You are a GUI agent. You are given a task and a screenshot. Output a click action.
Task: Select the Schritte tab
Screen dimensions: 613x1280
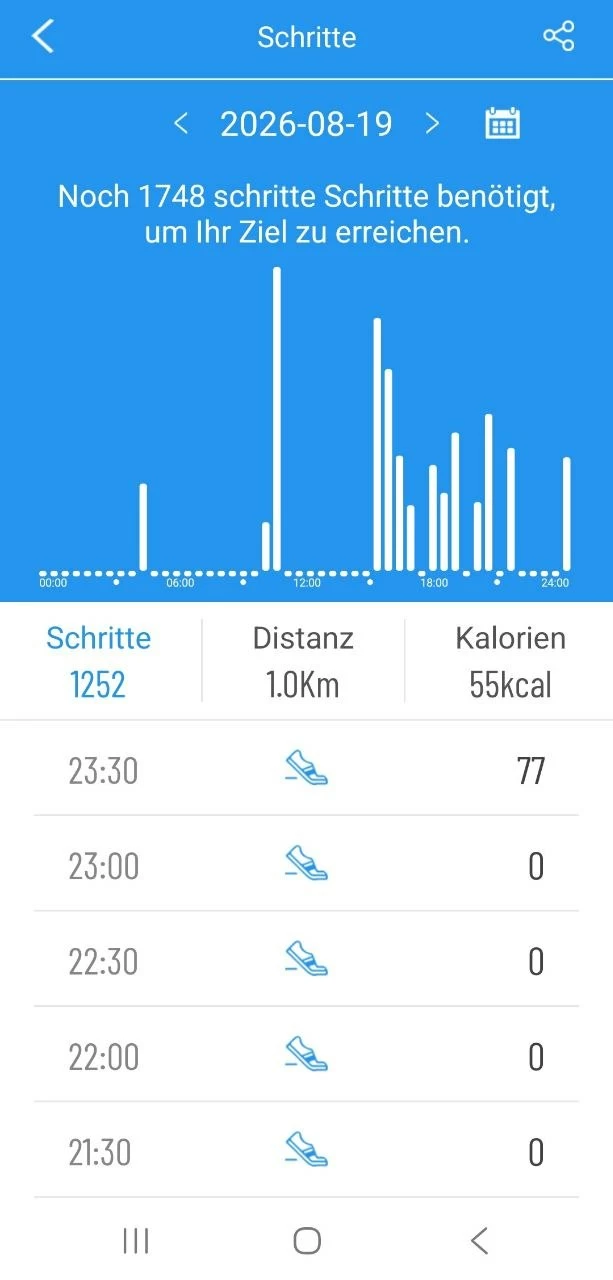pyautogui.click(x=99, y=660)
